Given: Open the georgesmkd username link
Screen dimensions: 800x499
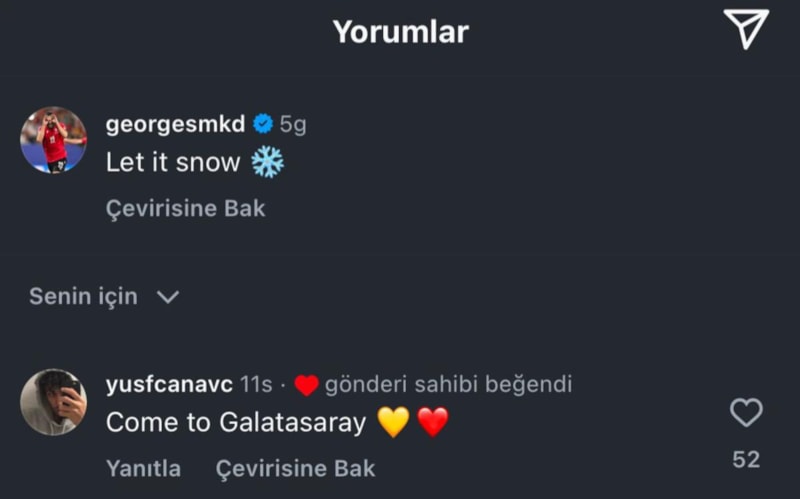Looking at the screenshot, I should click(175, 125).
